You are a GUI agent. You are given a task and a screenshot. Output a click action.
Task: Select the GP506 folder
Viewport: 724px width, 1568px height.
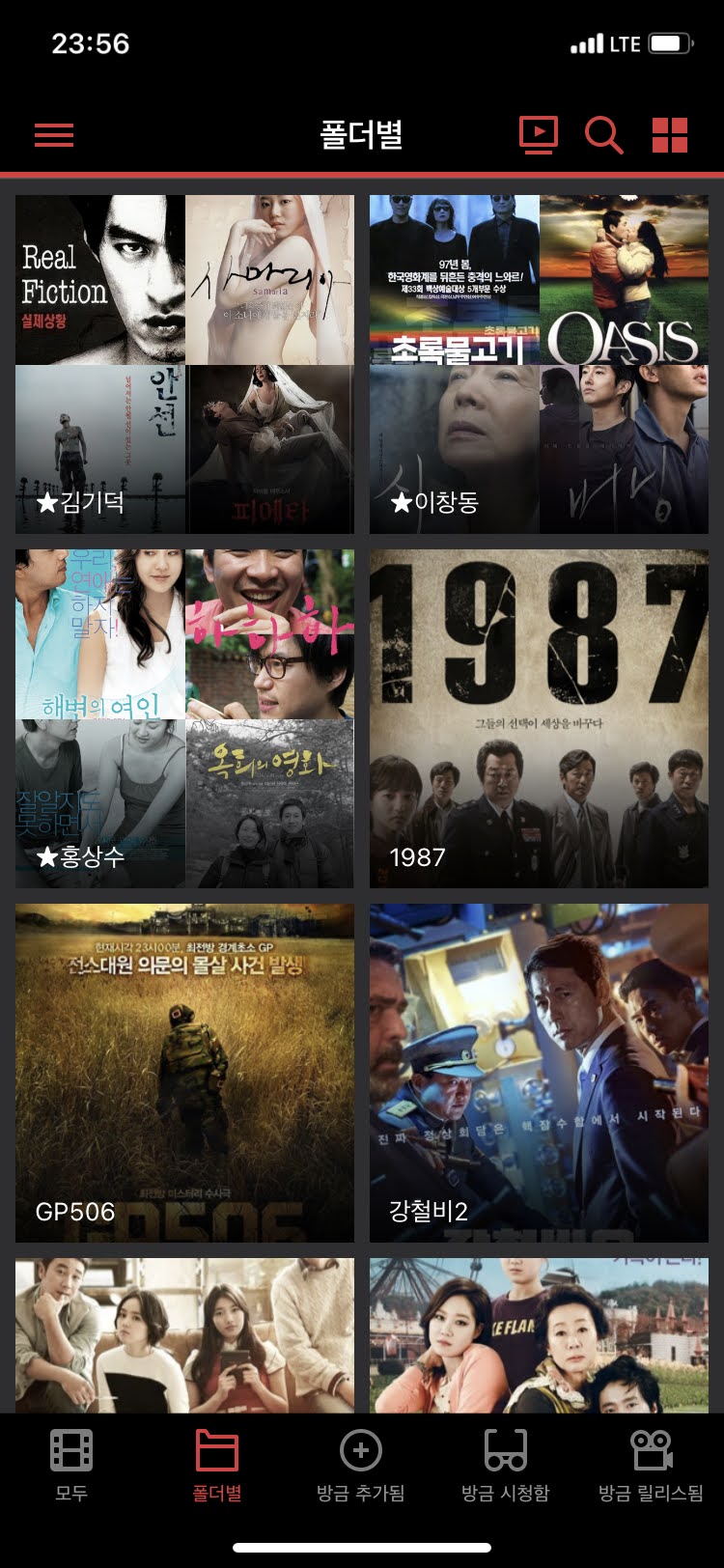pyautogui.click(x=184, y=1073)
